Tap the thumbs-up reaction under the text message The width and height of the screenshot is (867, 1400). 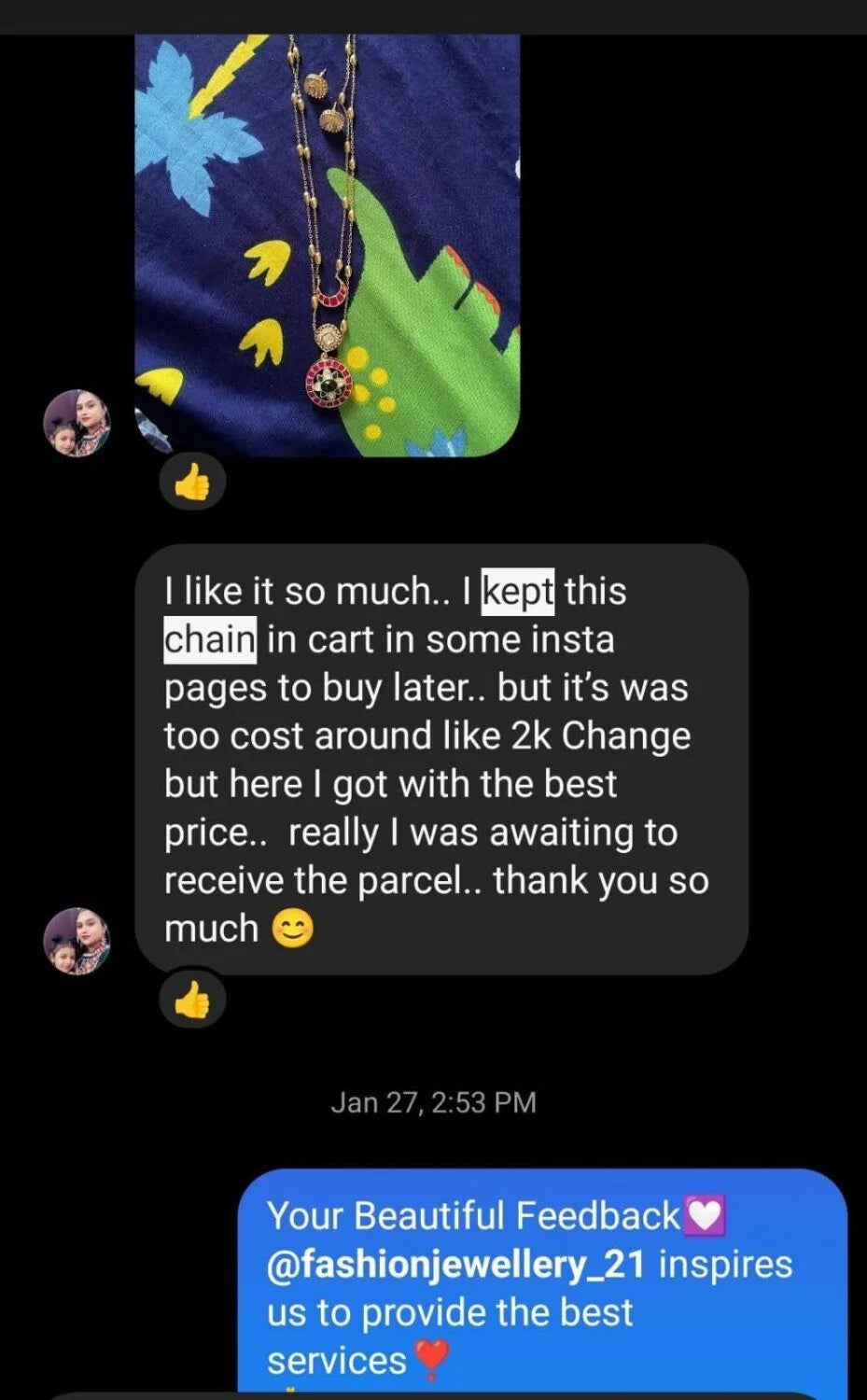pos(192,1001)
